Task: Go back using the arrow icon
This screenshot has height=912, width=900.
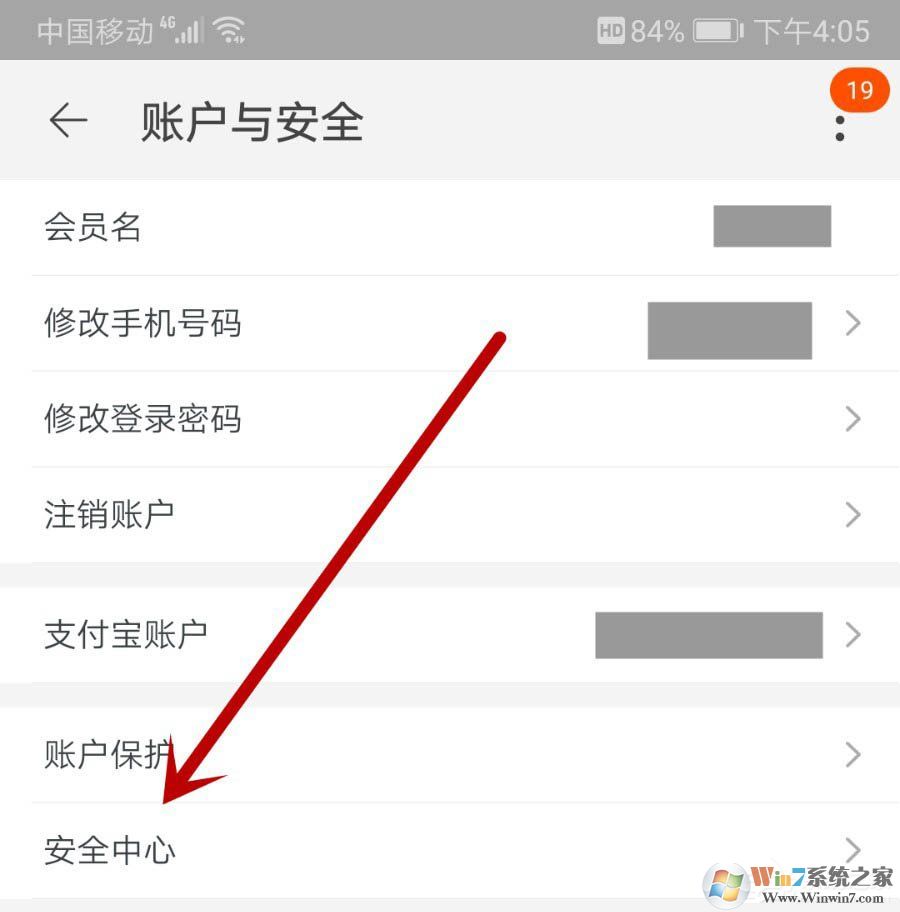Action: pos(68,121)
